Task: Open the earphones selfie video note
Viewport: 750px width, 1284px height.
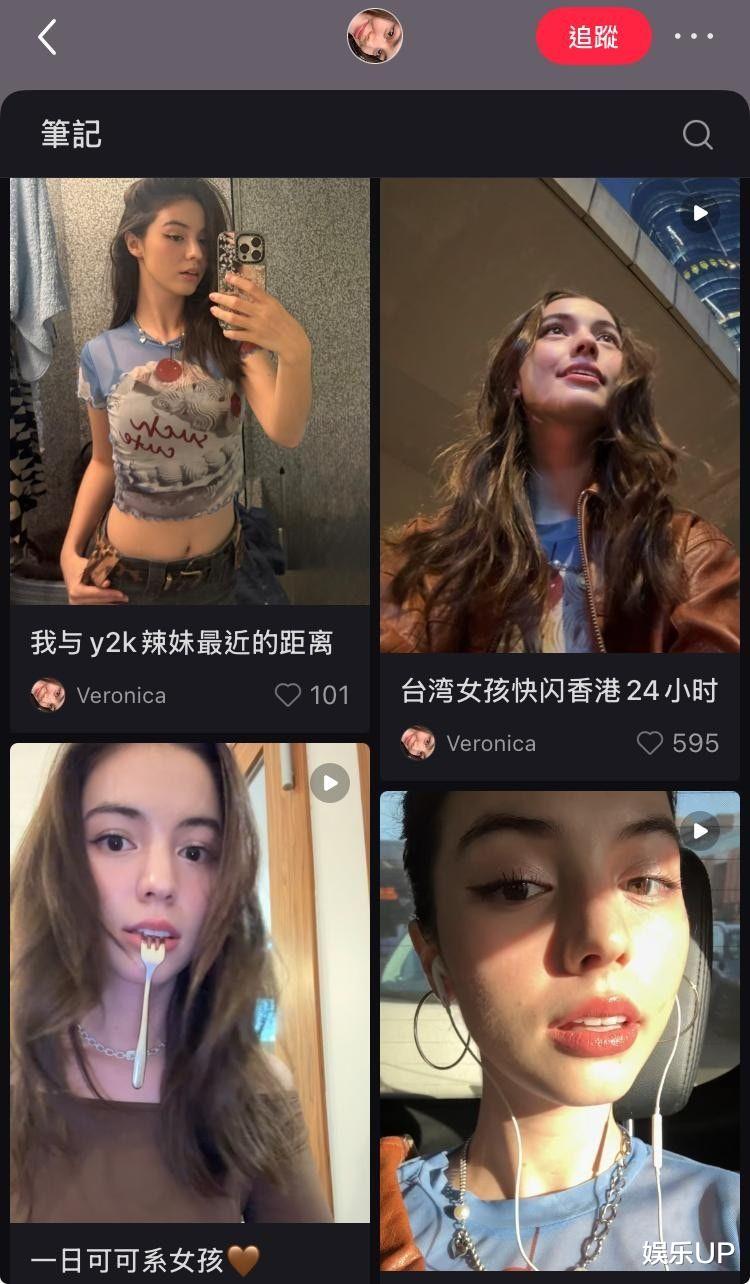Action: coord(560,1030)
